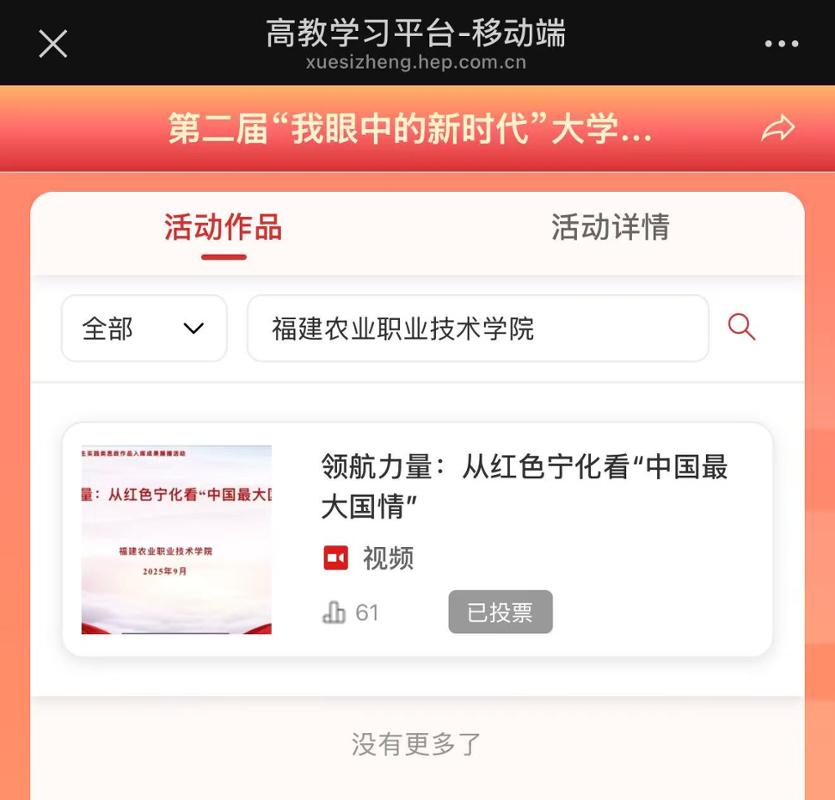835x800 pixels.
Task: Expand the 全部 category dropdown
Action: coord(144,328)
